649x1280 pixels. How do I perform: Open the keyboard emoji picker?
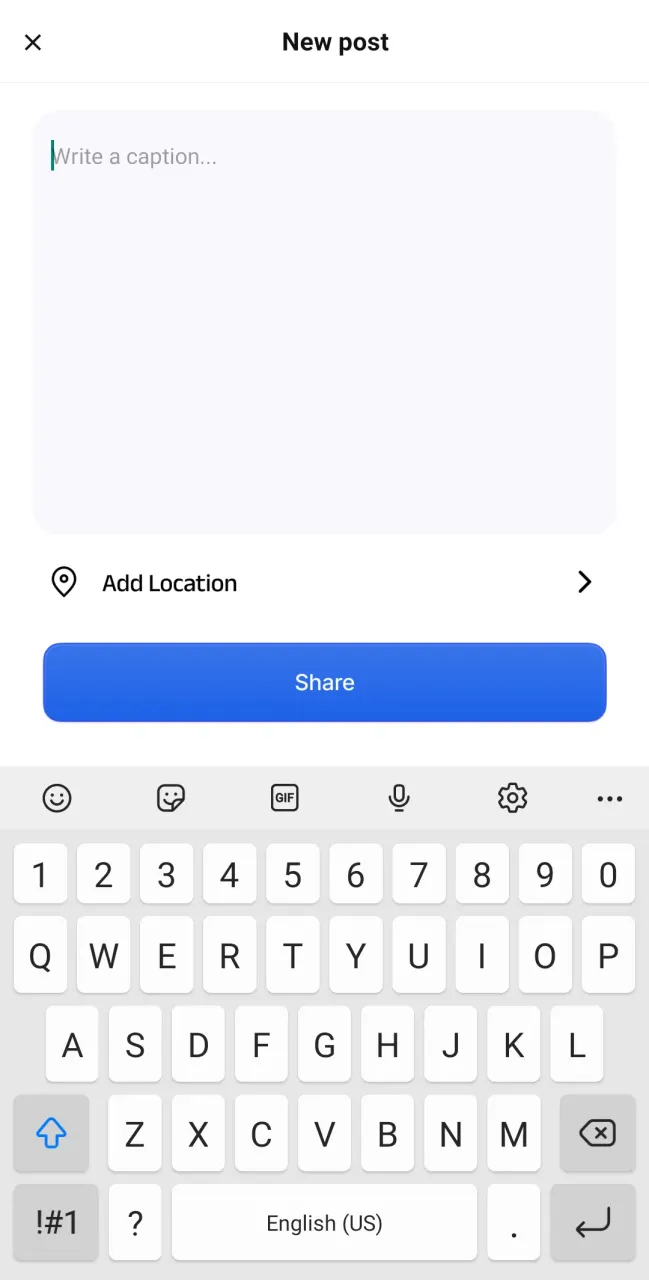click(57, 797)
